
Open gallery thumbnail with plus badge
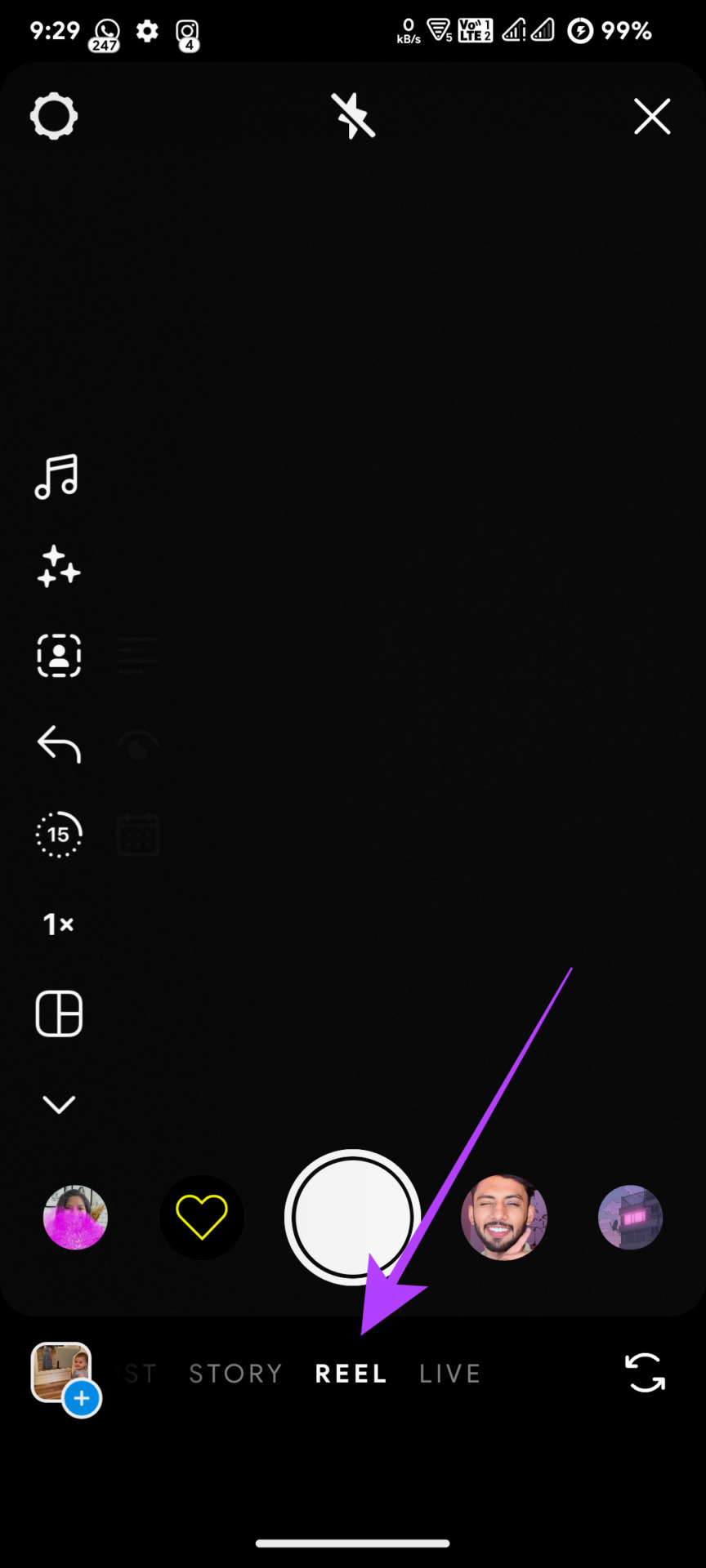pyautogui.click(x=63, y=1374)
